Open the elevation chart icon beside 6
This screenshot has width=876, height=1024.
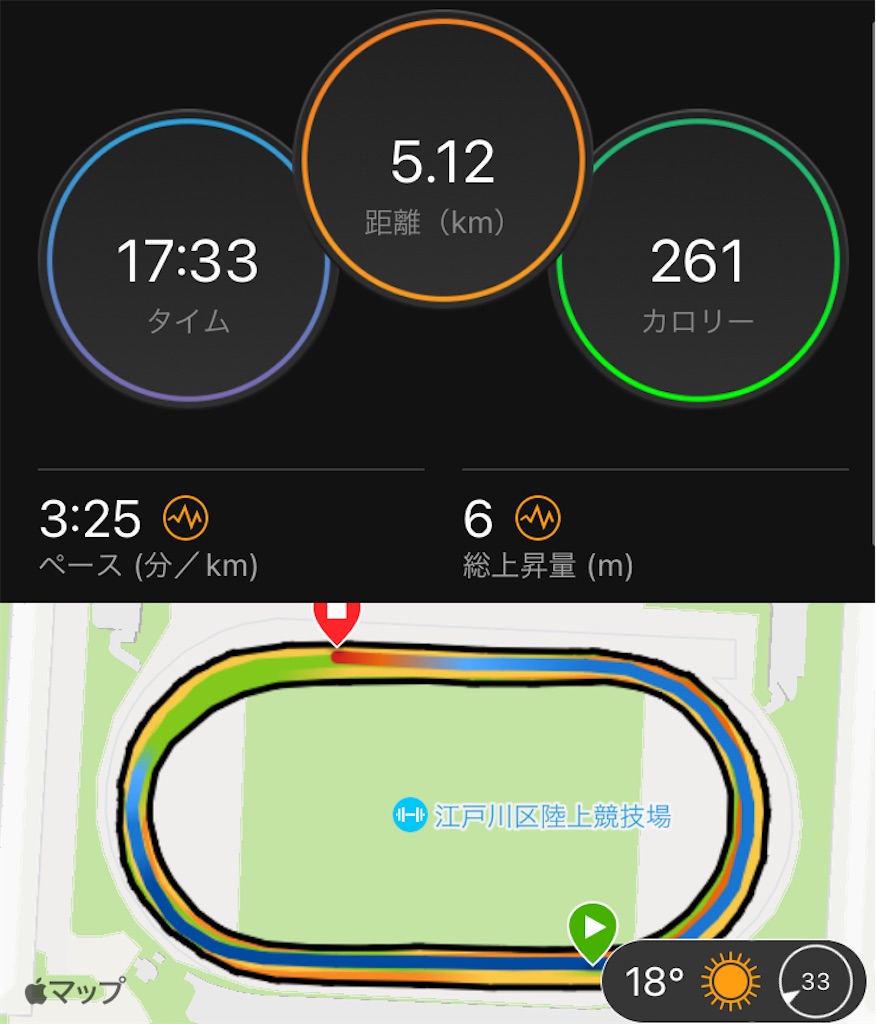538,519
